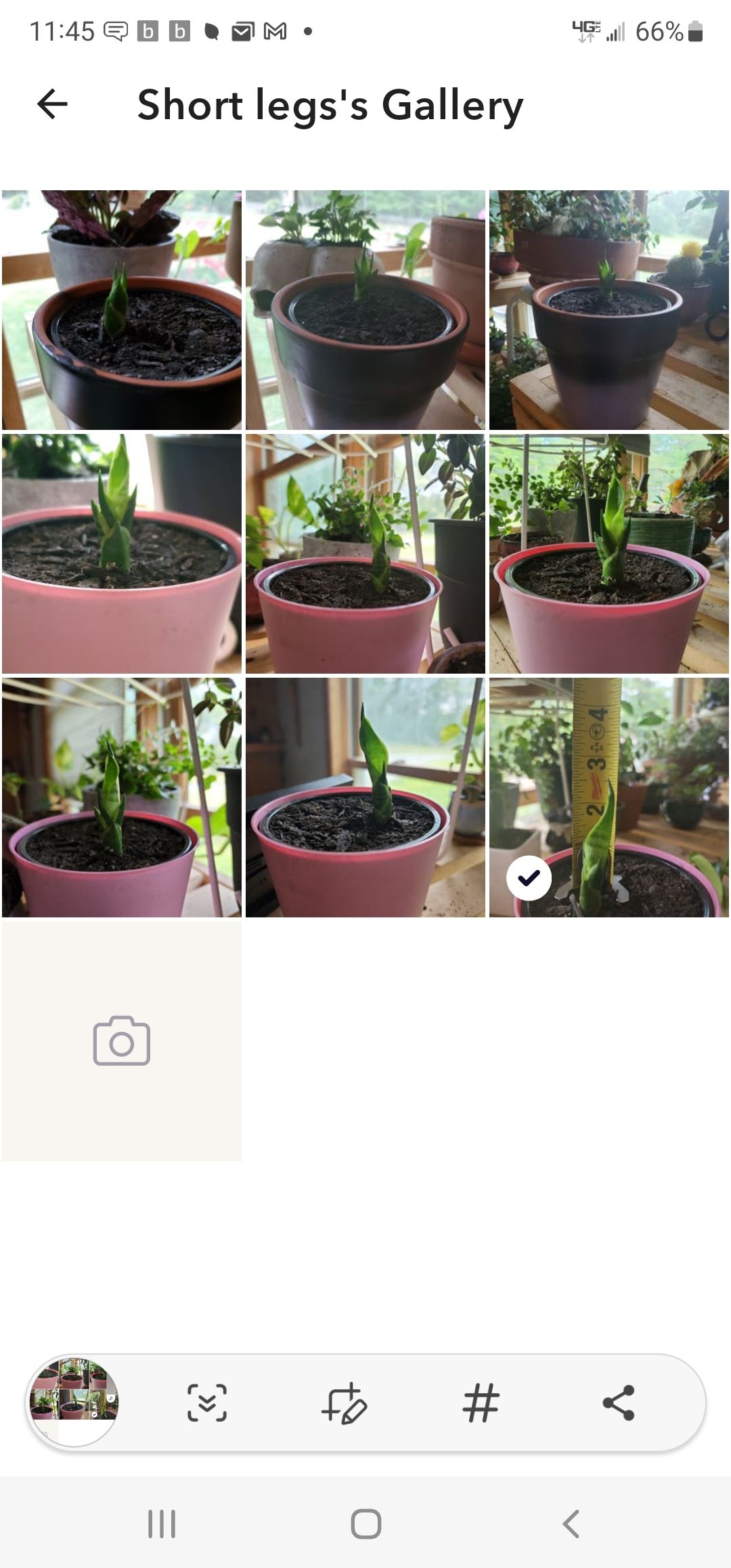
Task: Tap the checkmark on the measuring tape photo
Action: pos(529,878)
